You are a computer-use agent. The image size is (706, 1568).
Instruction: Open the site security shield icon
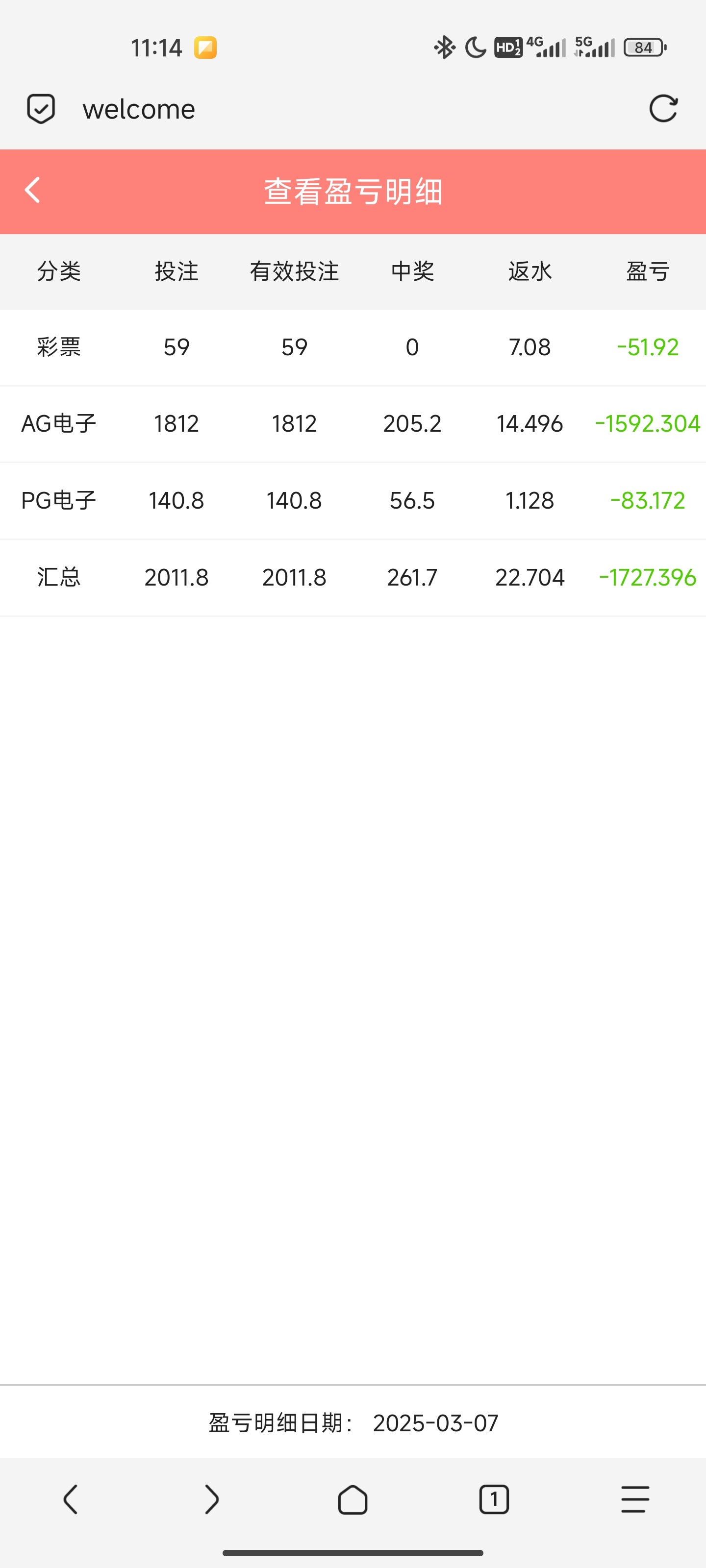tap(41, 109)
